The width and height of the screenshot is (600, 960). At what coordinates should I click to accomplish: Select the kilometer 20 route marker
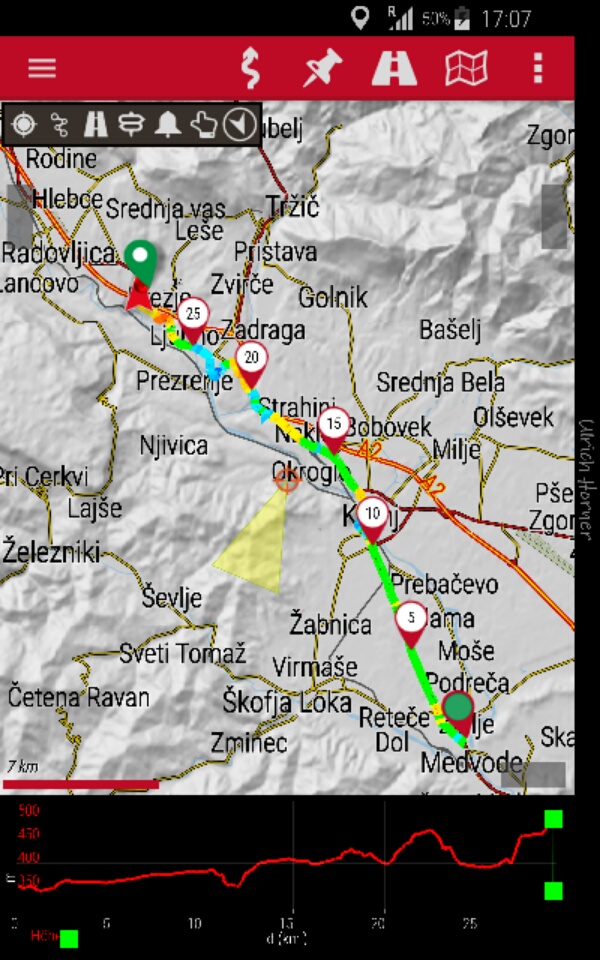point(252,360)
